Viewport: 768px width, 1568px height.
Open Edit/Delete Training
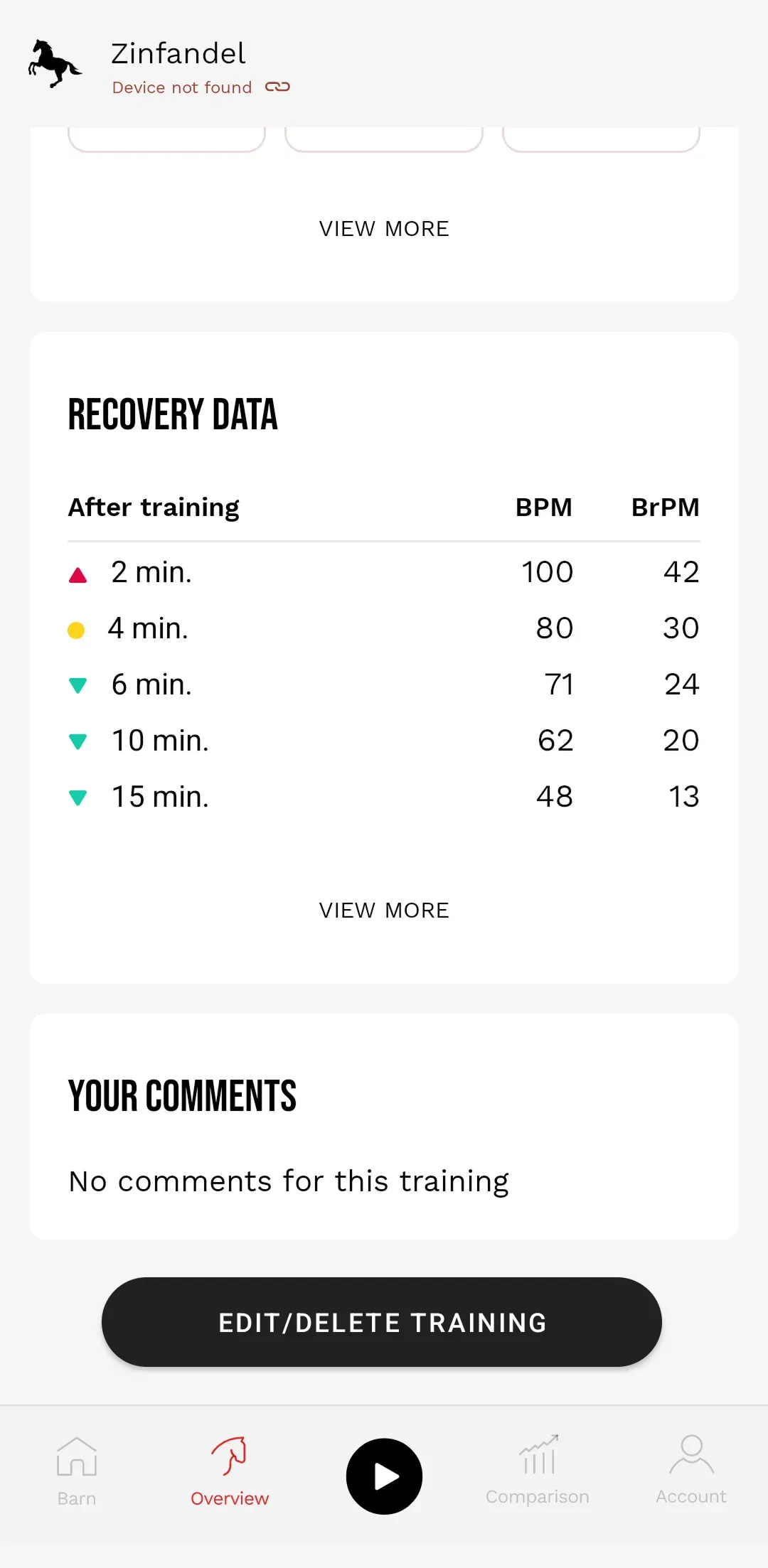tap(382, 1322)
